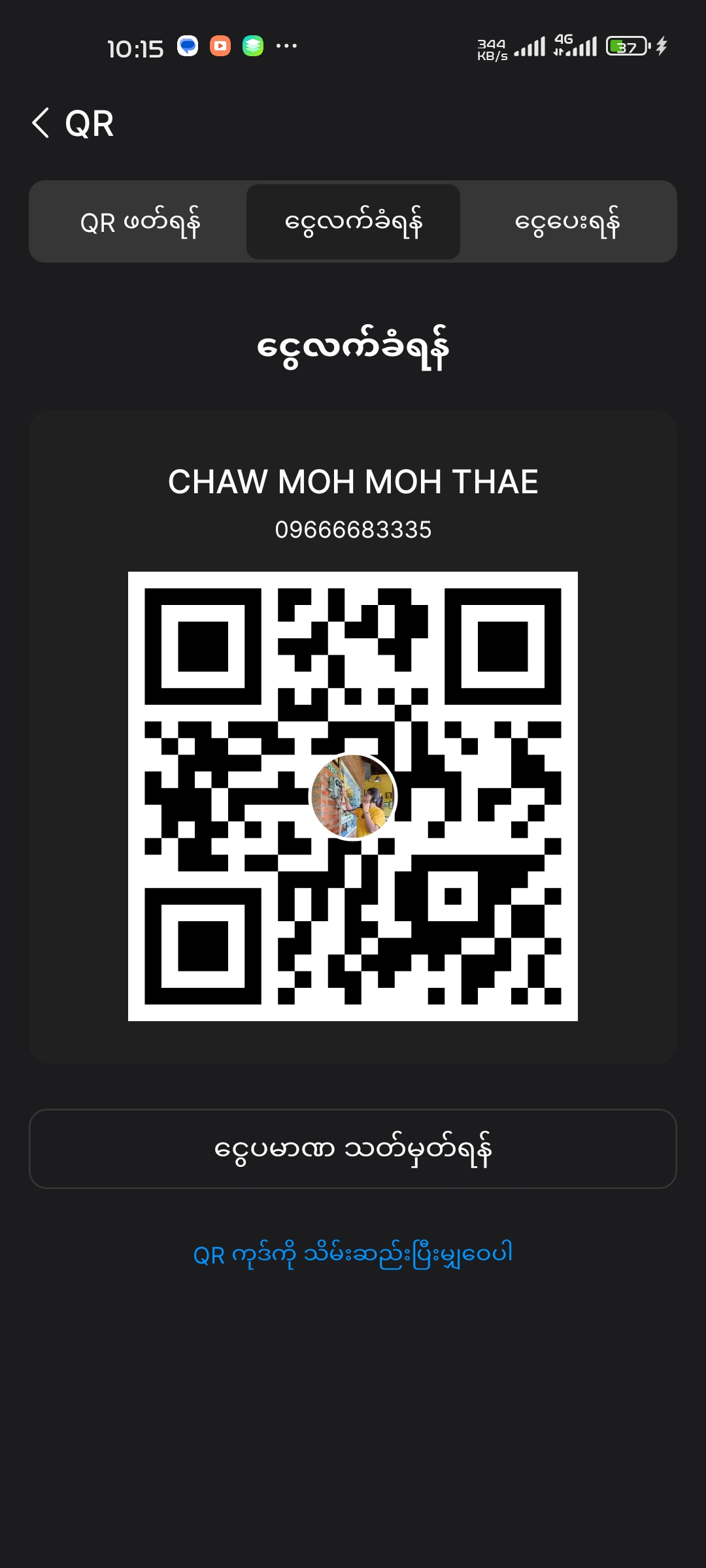Switch to the QR ဖတ်ရန် tab
Image resolution: width=706 pixels, height=1568 pixels.
[139, 222]
